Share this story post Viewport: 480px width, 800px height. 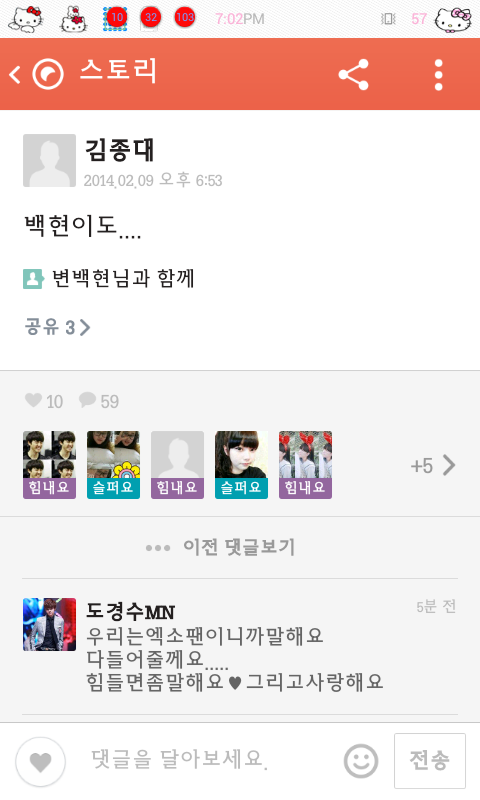click(354, 74)
